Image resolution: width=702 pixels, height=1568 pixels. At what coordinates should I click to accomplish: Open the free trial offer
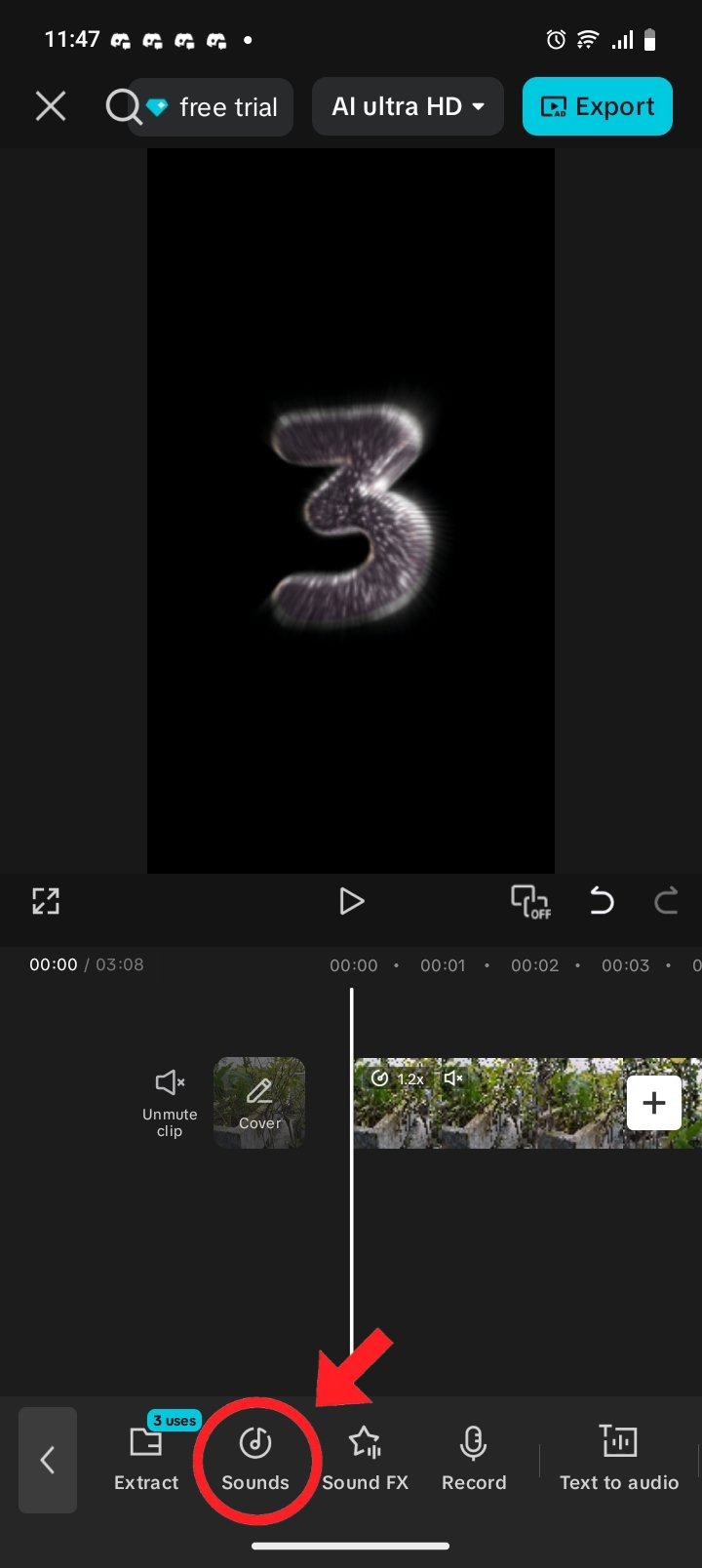(212, 107)
